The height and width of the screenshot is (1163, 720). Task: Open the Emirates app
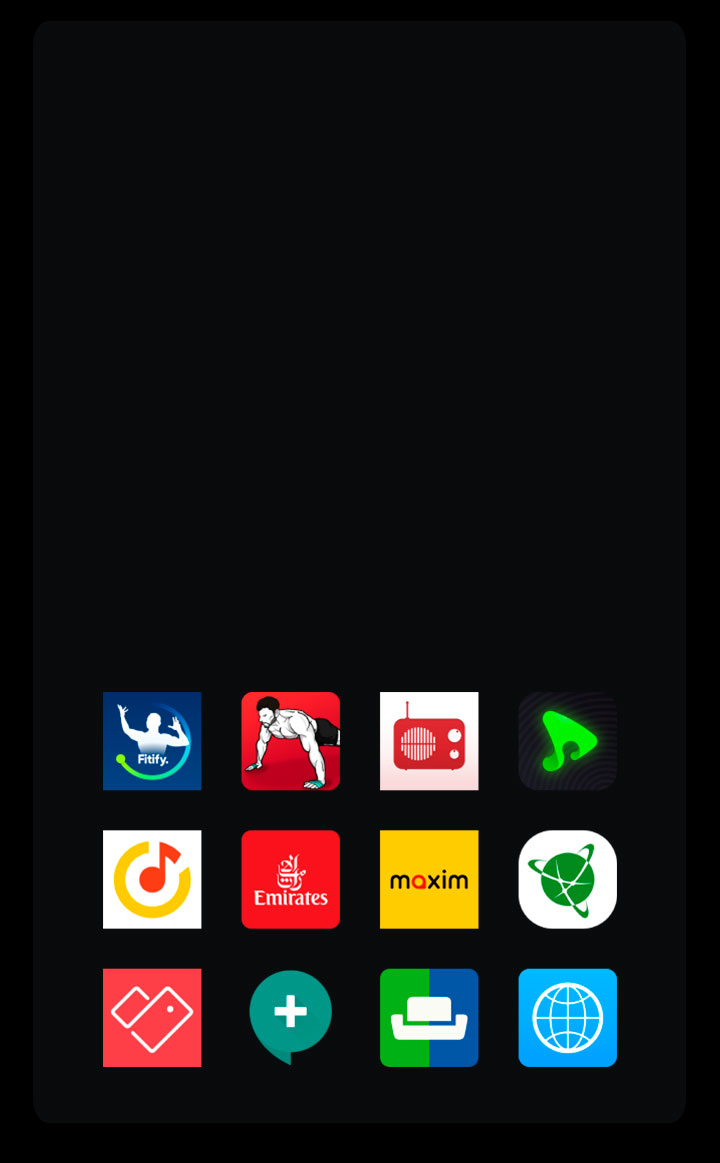pyautogui.click(x=290, y=879)
